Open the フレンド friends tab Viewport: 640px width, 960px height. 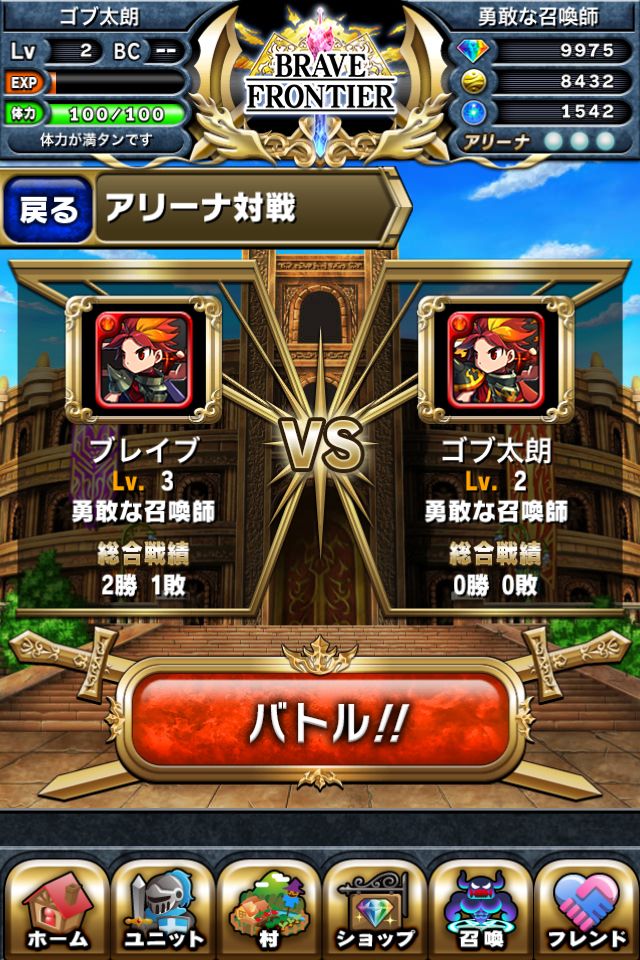tap(586, 907)
